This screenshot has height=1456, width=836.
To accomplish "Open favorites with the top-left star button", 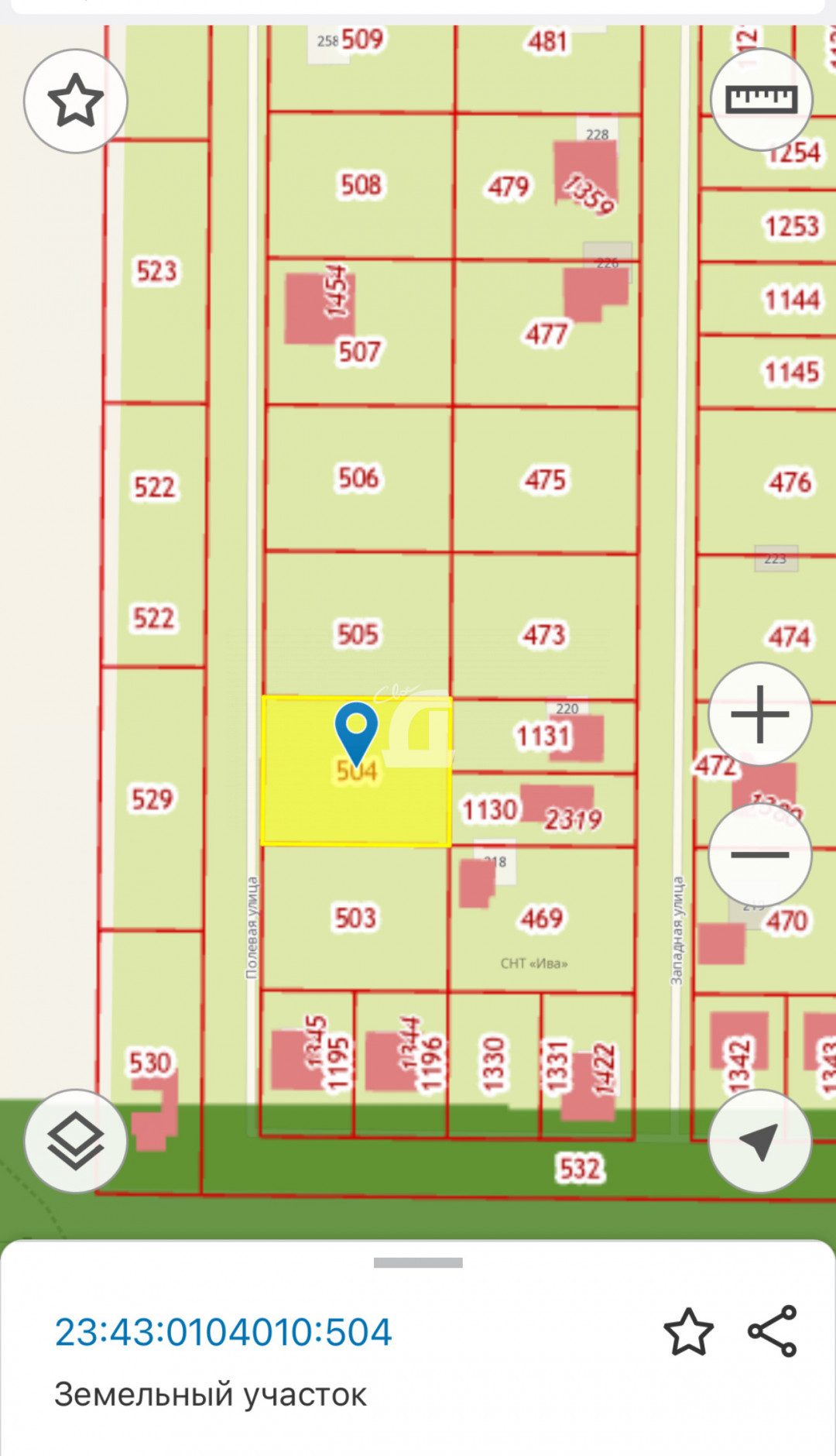I will pos(75,101).
